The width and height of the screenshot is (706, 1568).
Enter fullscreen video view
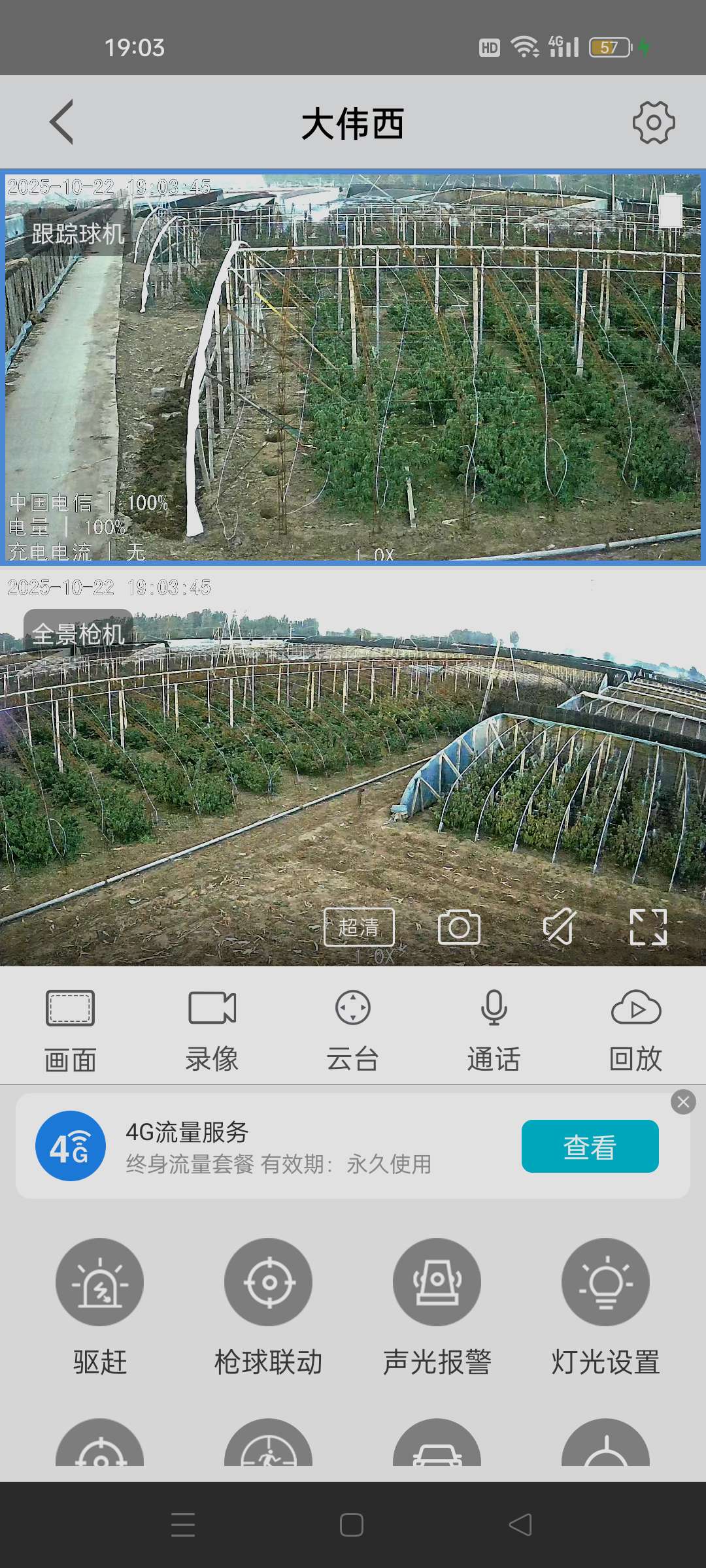coord(648,927)
